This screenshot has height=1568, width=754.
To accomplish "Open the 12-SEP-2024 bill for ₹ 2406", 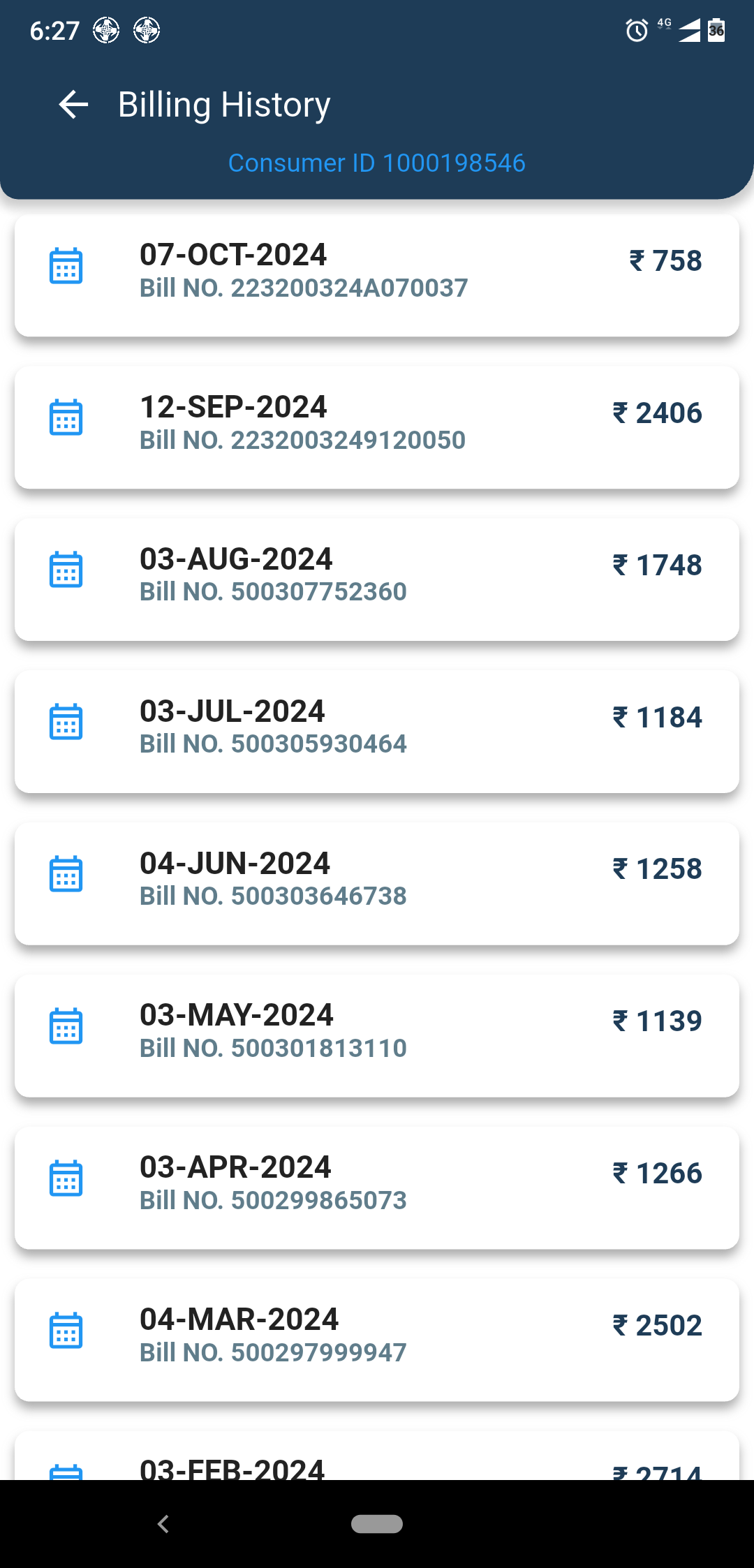I will [377, 427].
